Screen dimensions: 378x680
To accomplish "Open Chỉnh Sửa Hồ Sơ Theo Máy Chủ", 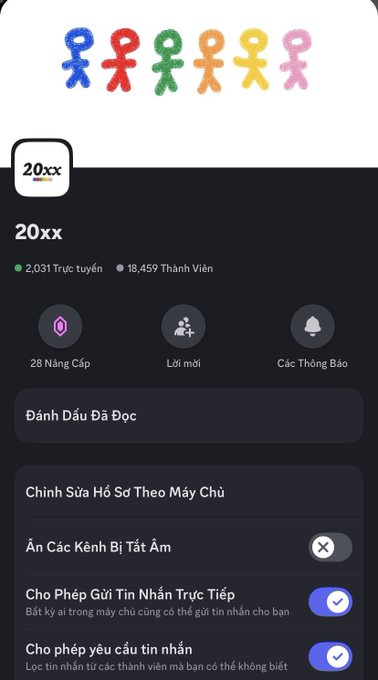I will pyautogui.click(x=189, y=492).
